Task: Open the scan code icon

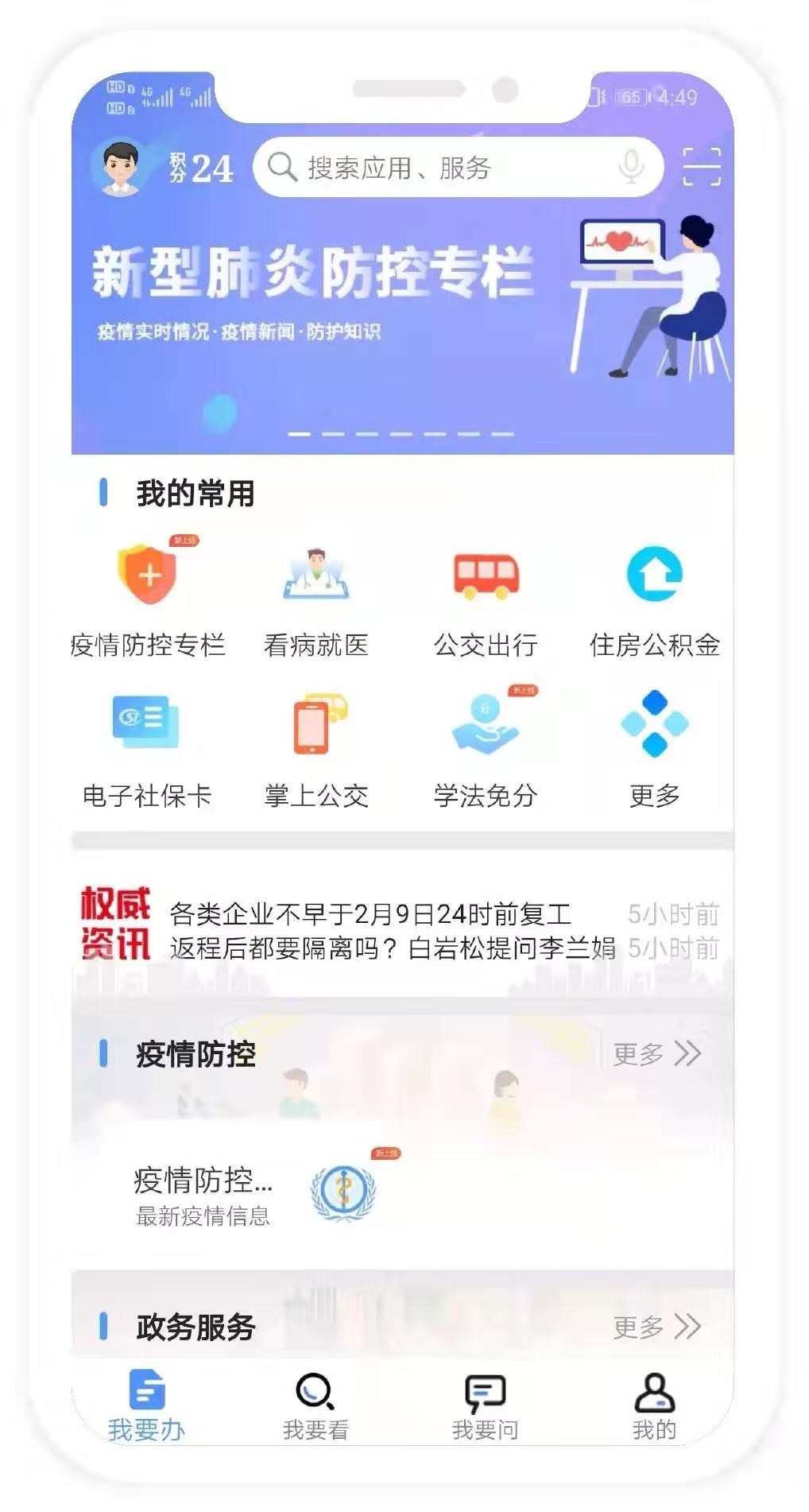Action: (701, 167)
